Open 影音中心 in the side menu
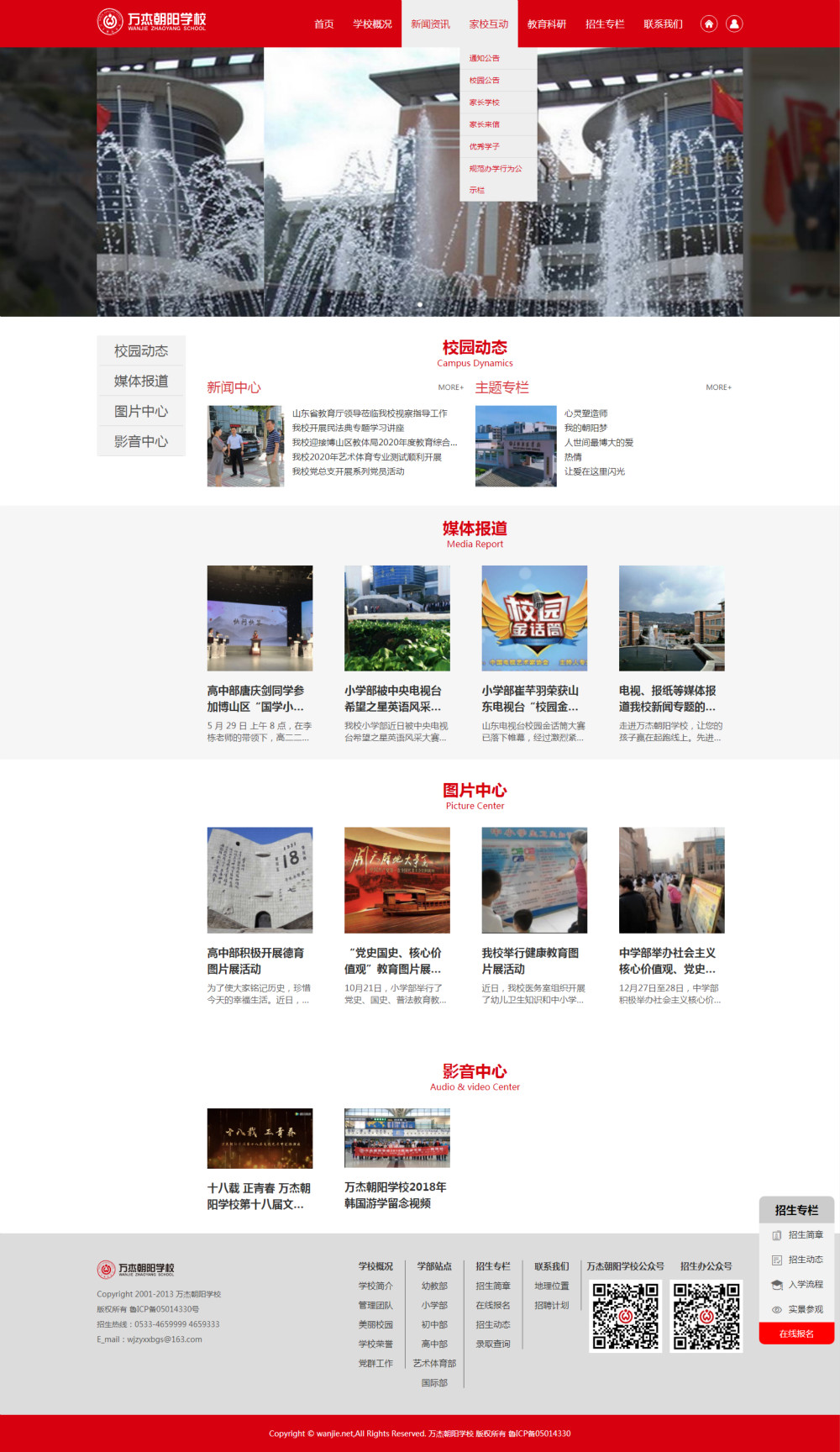The image size is (840, 1452). (141, 442)
